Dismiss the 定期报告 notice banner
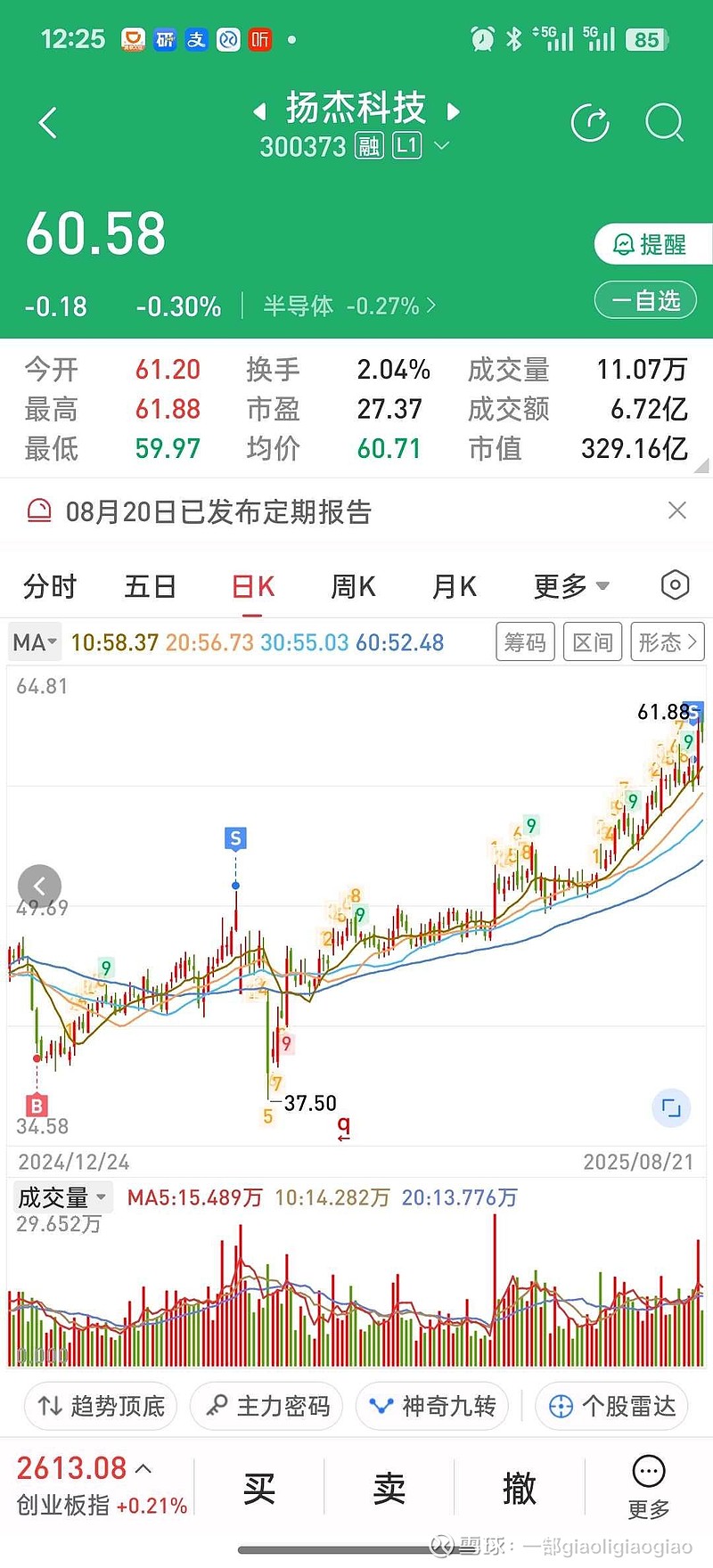This screenshot has height=1568, width=713. tap(677, 510)
